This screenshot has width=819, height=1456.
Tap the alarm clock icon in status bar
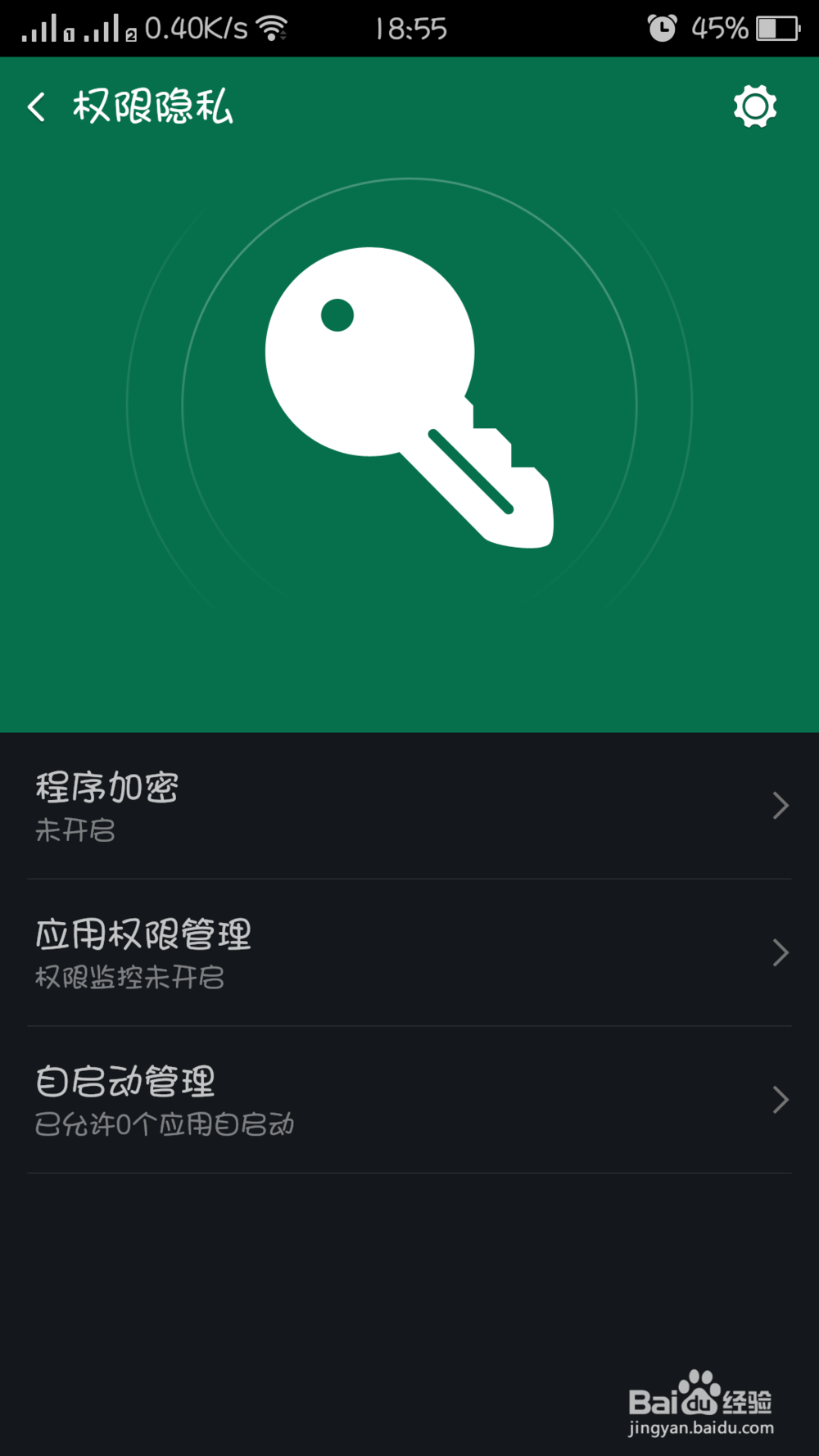tap(660, 27)
